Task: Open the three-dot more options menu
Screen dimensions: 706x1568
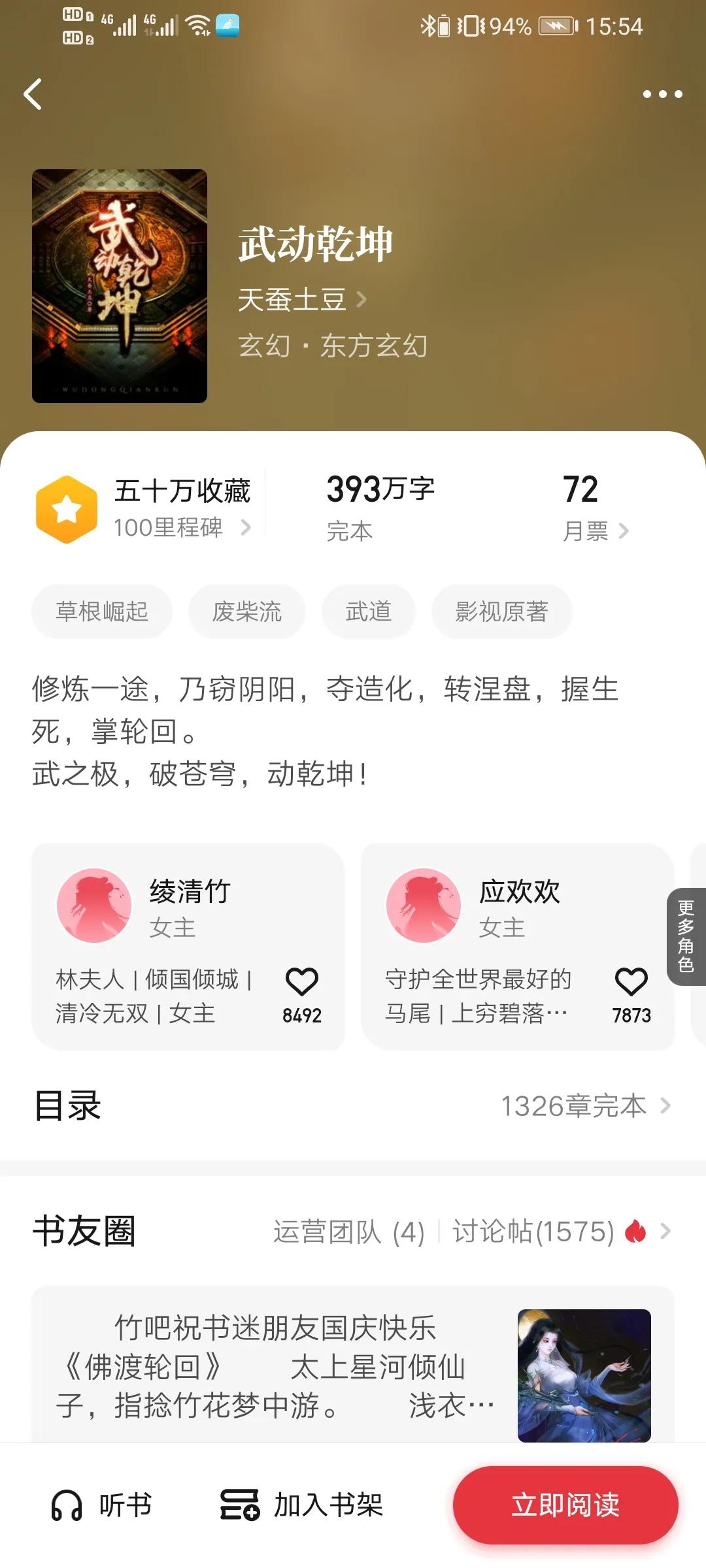Action: coord(662,94)
